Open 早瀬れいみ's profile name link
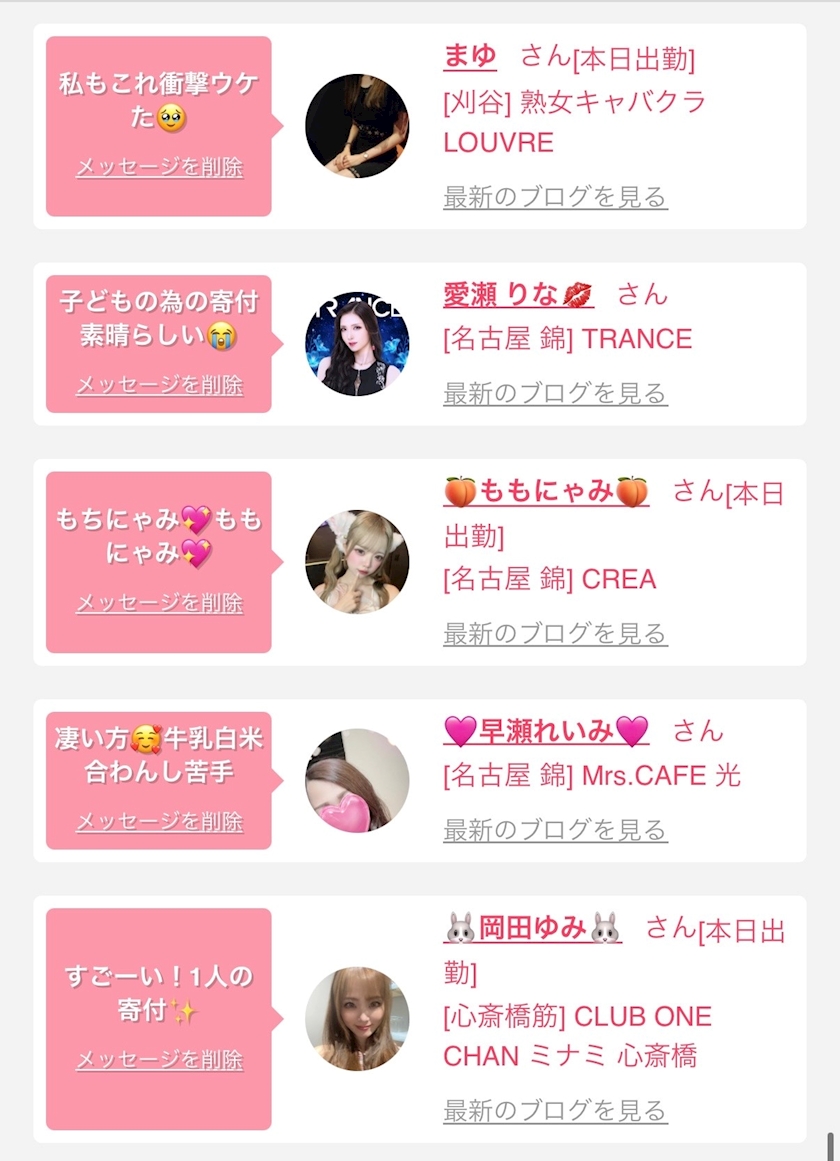 (546, 732)
